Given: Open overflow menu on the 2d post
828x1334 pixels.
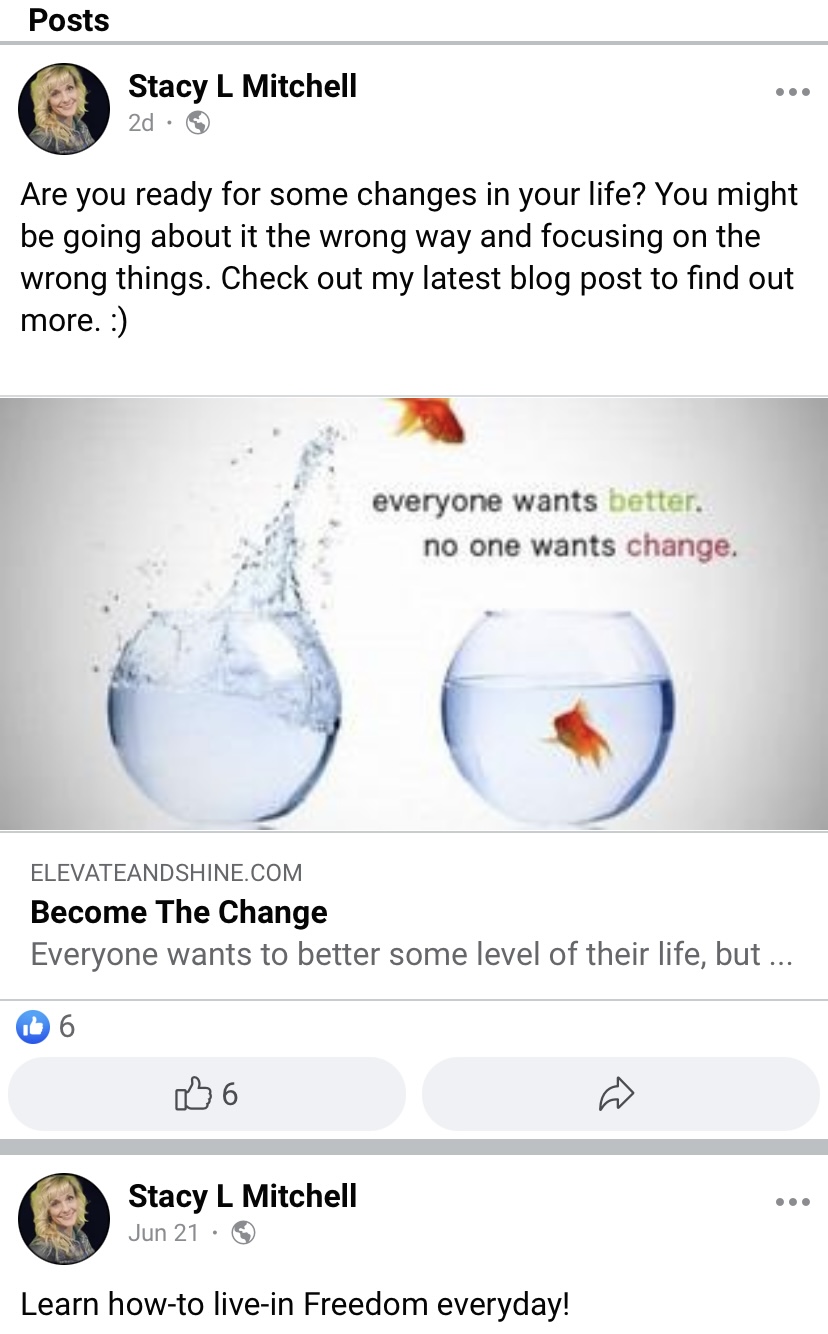Looking at the screenshot, I should (792, 92).
